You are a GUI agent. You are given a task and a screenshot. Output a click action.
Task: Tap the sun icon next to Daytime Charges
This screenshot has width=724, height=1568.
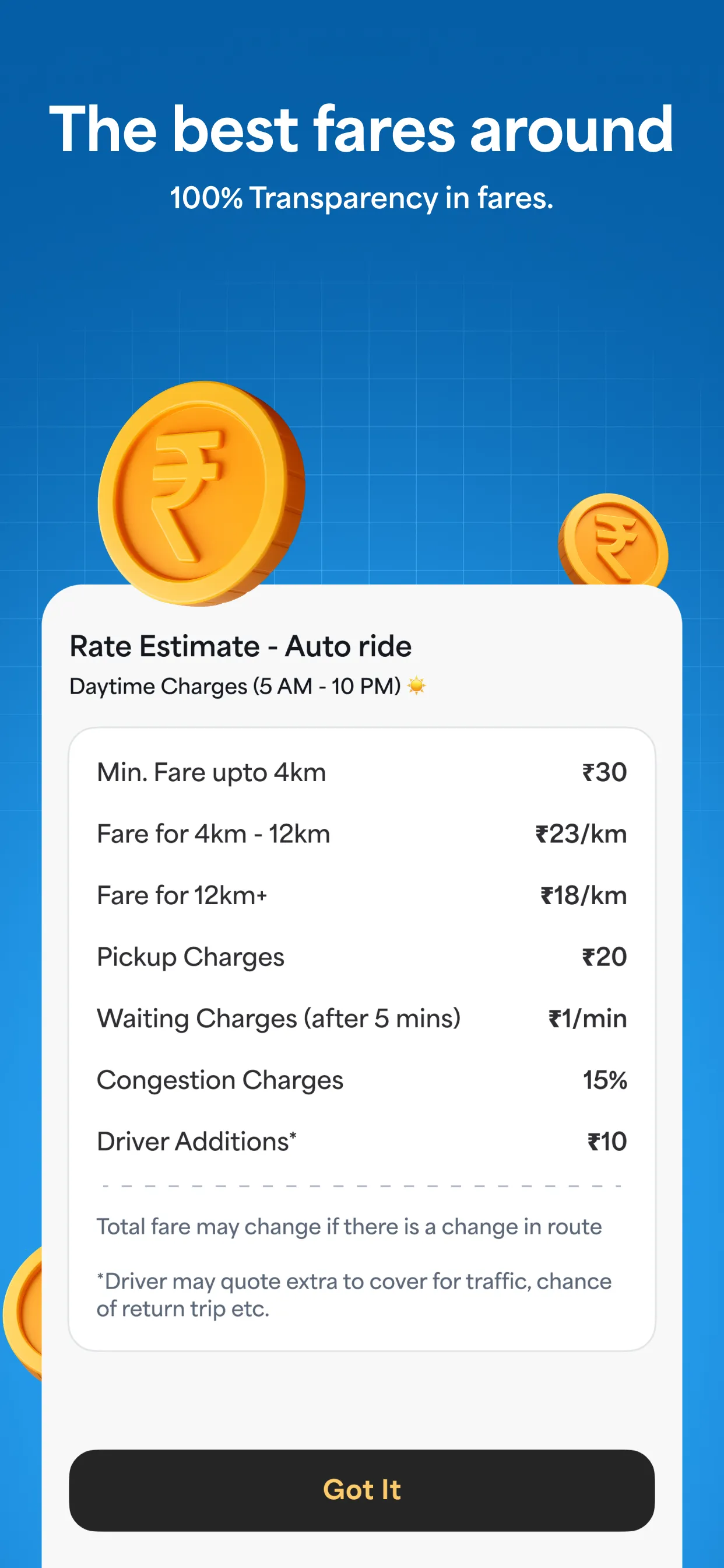pos(417,685)
